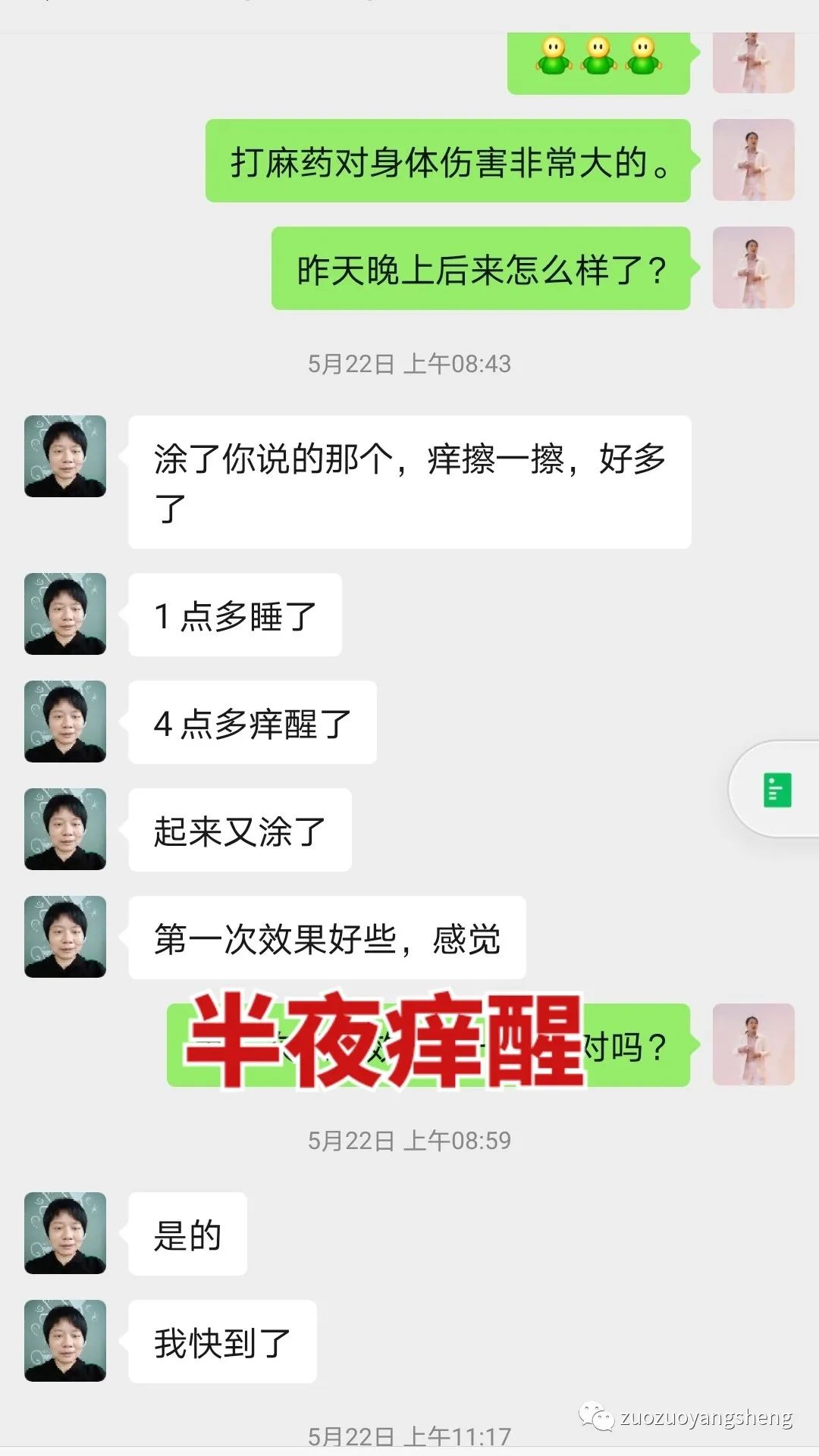Click the 5月22日 上午08:43 timestamp

click(x=409, y=364)
